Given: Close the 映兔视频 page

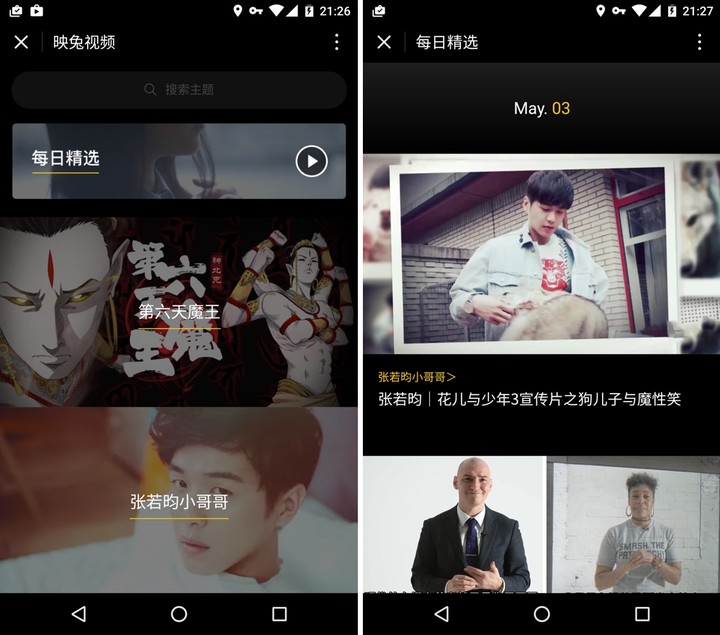Looking at the screenshot, I should click(x=21, y=42).
